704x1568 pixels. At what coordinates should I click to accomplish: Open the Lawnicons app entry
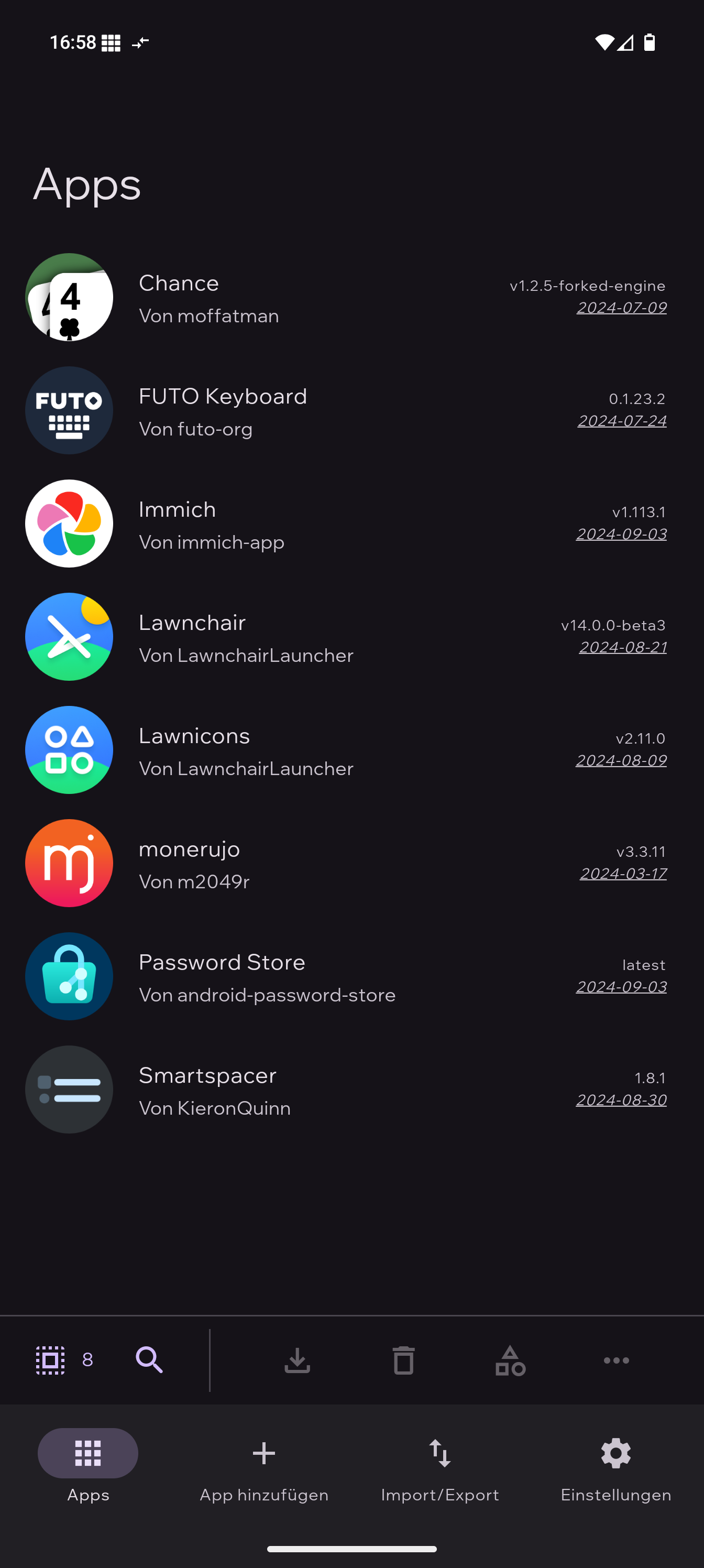pyautogui.click(x=351, y=750)
